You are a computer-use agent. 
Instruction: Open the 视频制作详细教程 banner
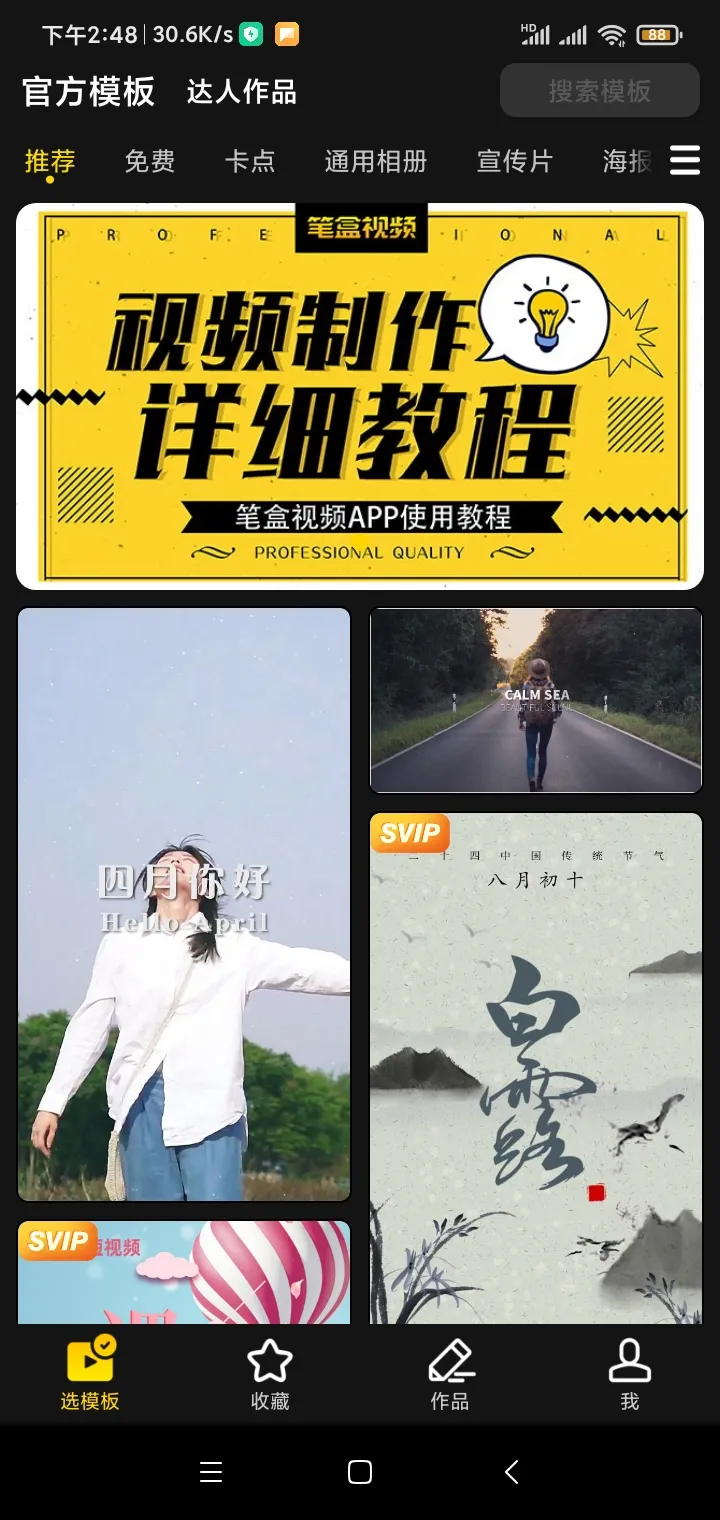[360, 396]
